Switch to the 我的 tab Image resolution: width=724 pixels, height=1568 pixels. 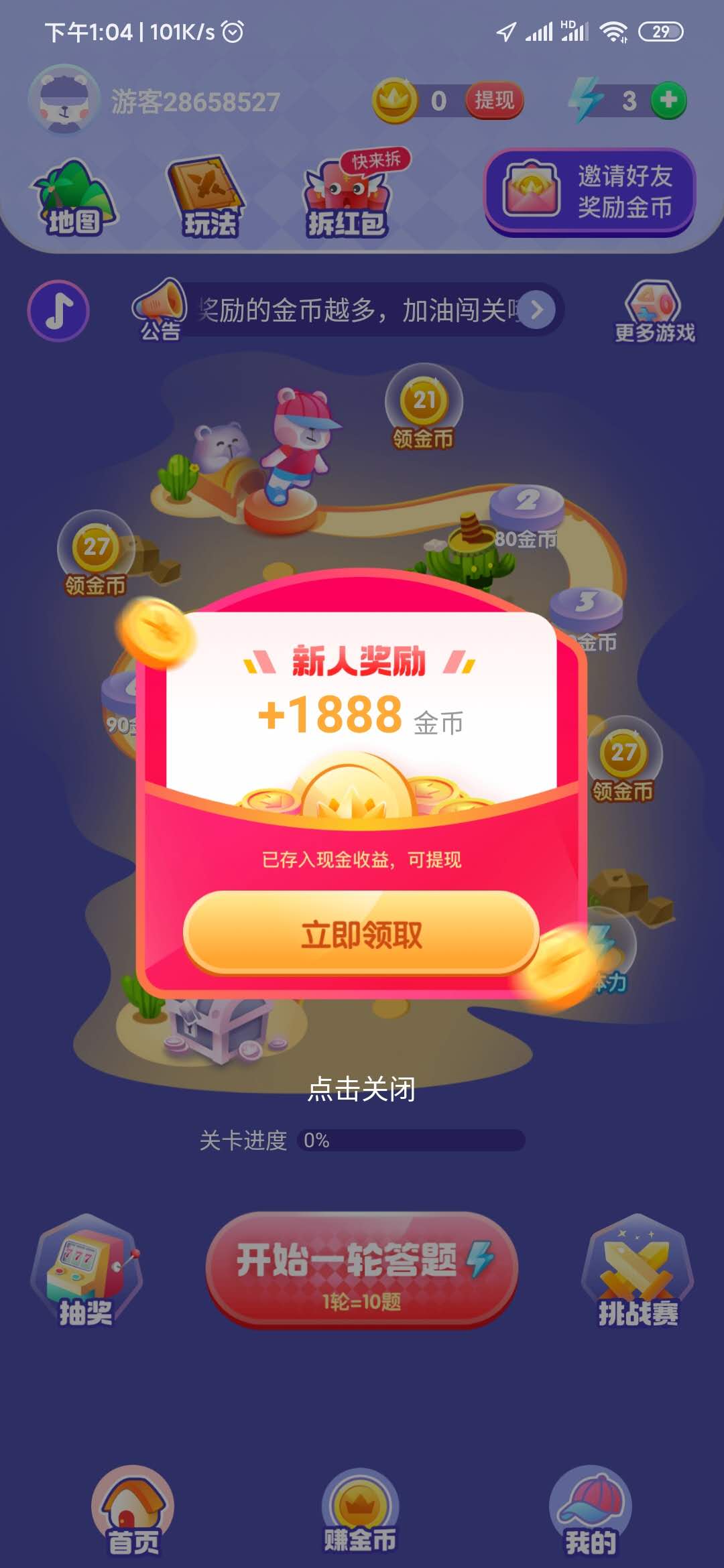coord(590,1511)
